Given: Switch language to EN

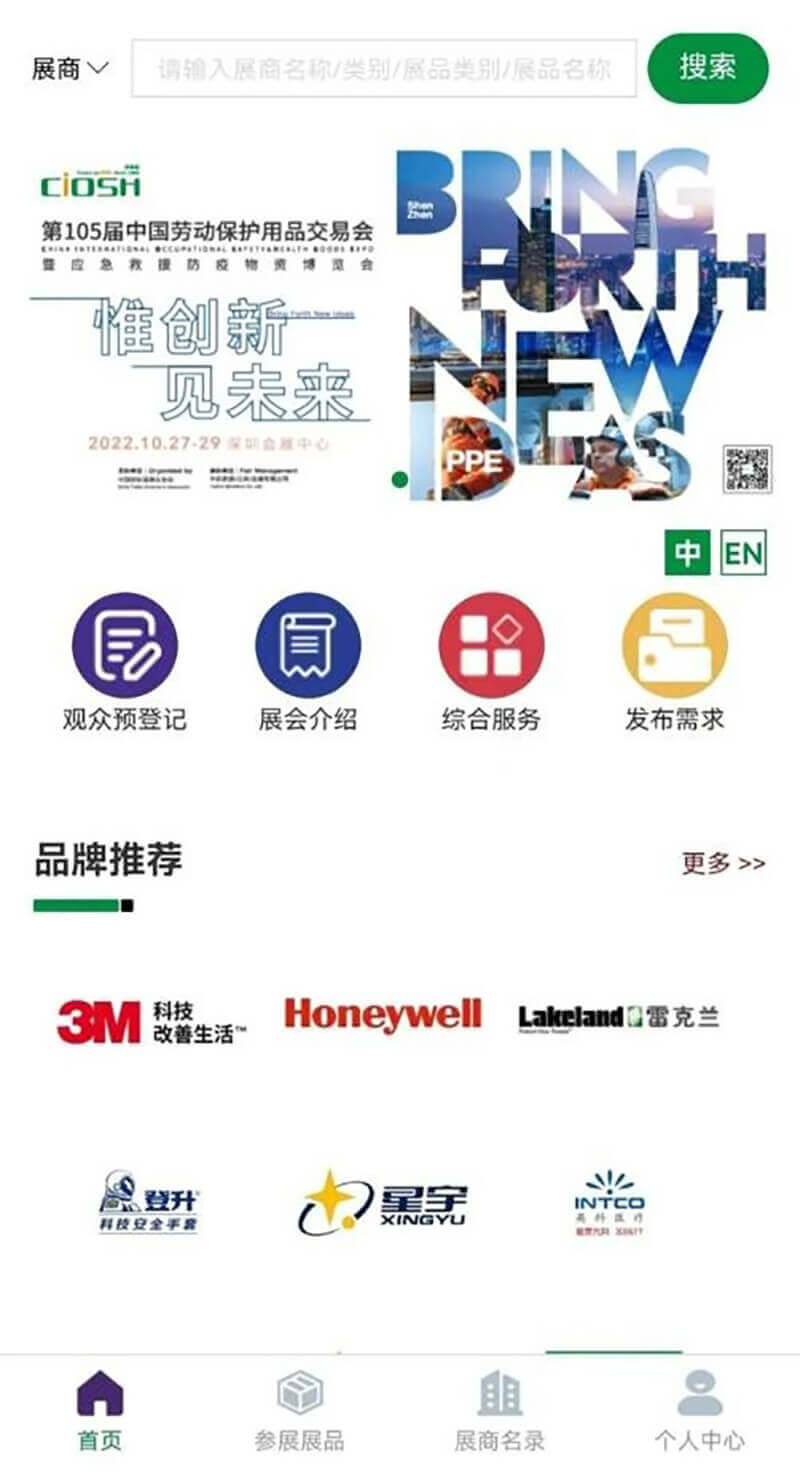Looking at the screenshot, I should point(743,553).
